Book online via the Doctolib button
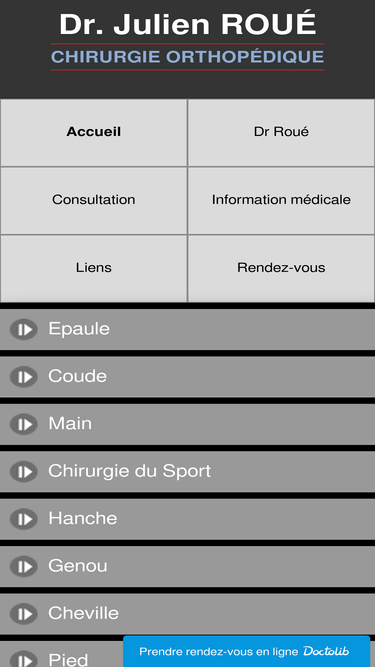The height and width of the screenshot is (667, 375). pos(247,651)
